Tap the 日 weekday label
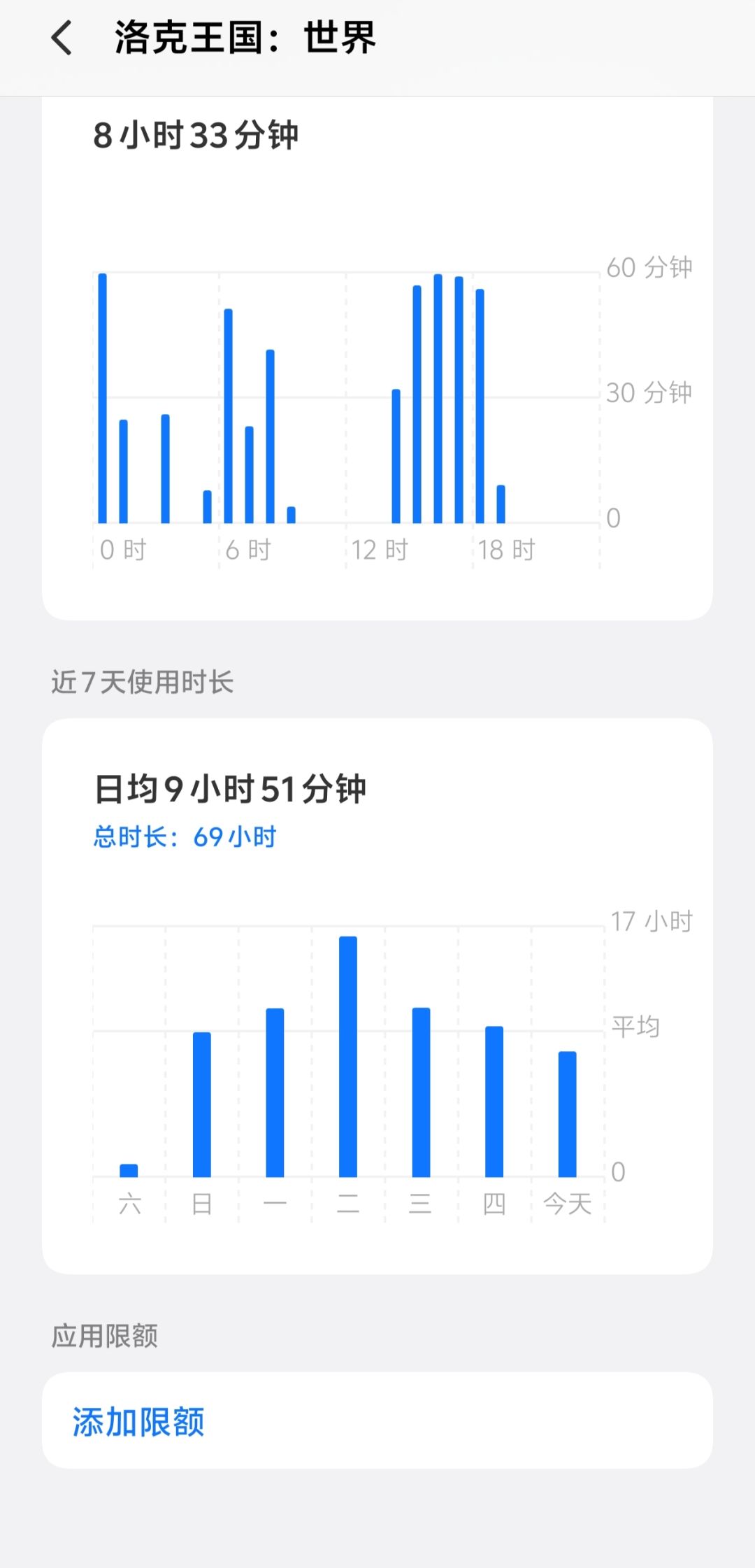The image size is (755, 1568). (202, 1202)
